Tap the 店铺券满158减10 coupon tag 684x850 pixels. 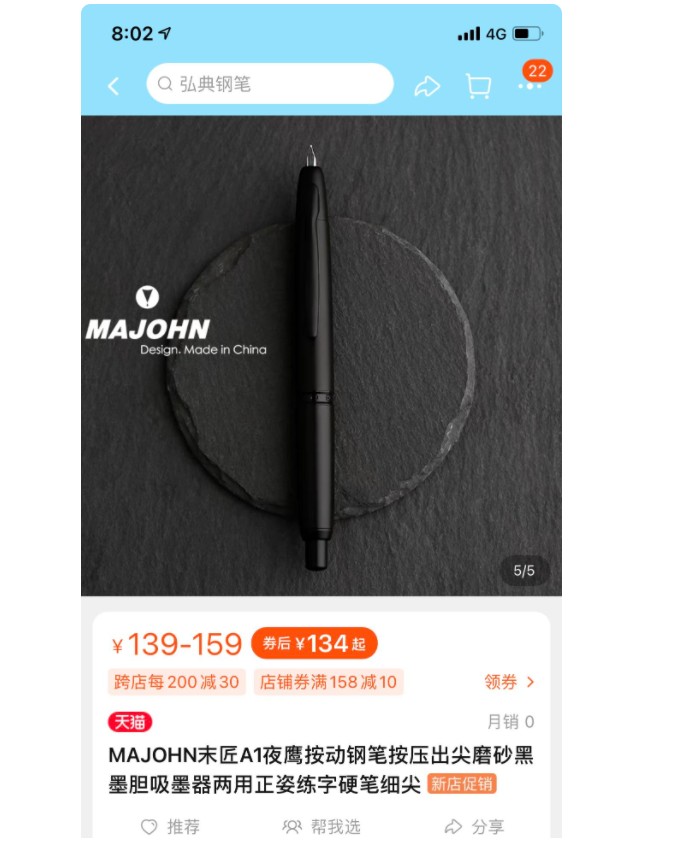pos(328,682)
